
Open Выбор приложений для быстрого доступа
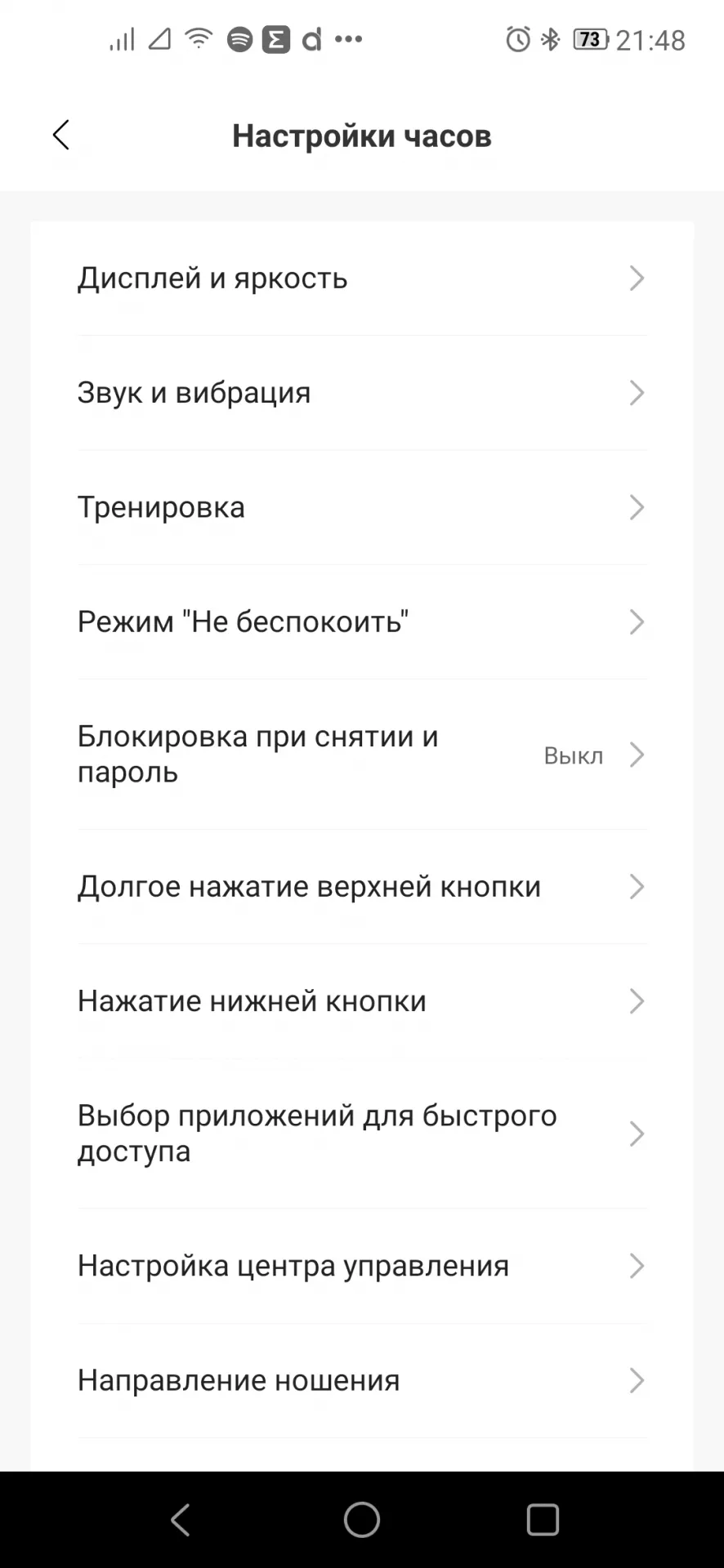362,1134
